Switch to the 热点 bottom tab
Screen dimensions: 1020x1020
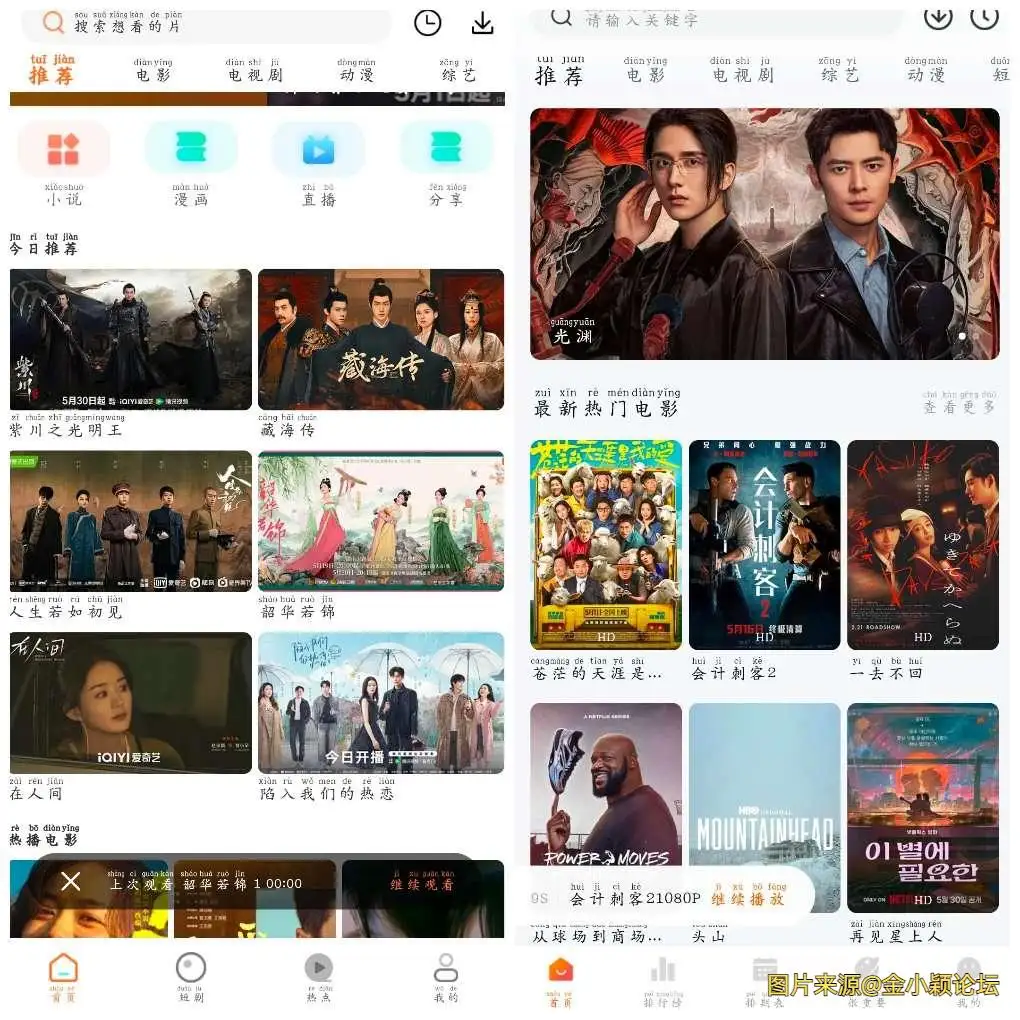pos(318,975)
